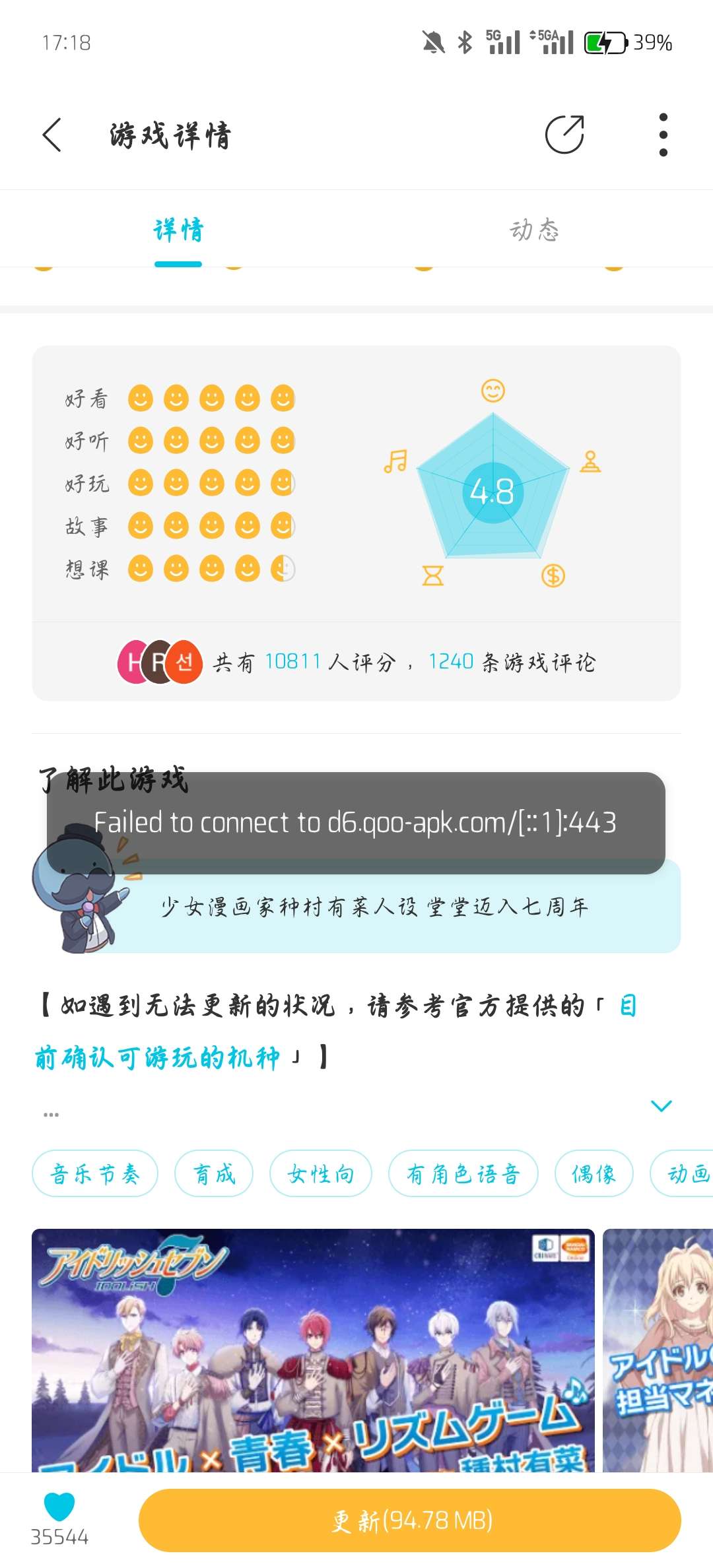This screenshot has width=713, height=1568.
Task: Tap the 音乐节奏 tag chip
Action: click(95, 1173)
